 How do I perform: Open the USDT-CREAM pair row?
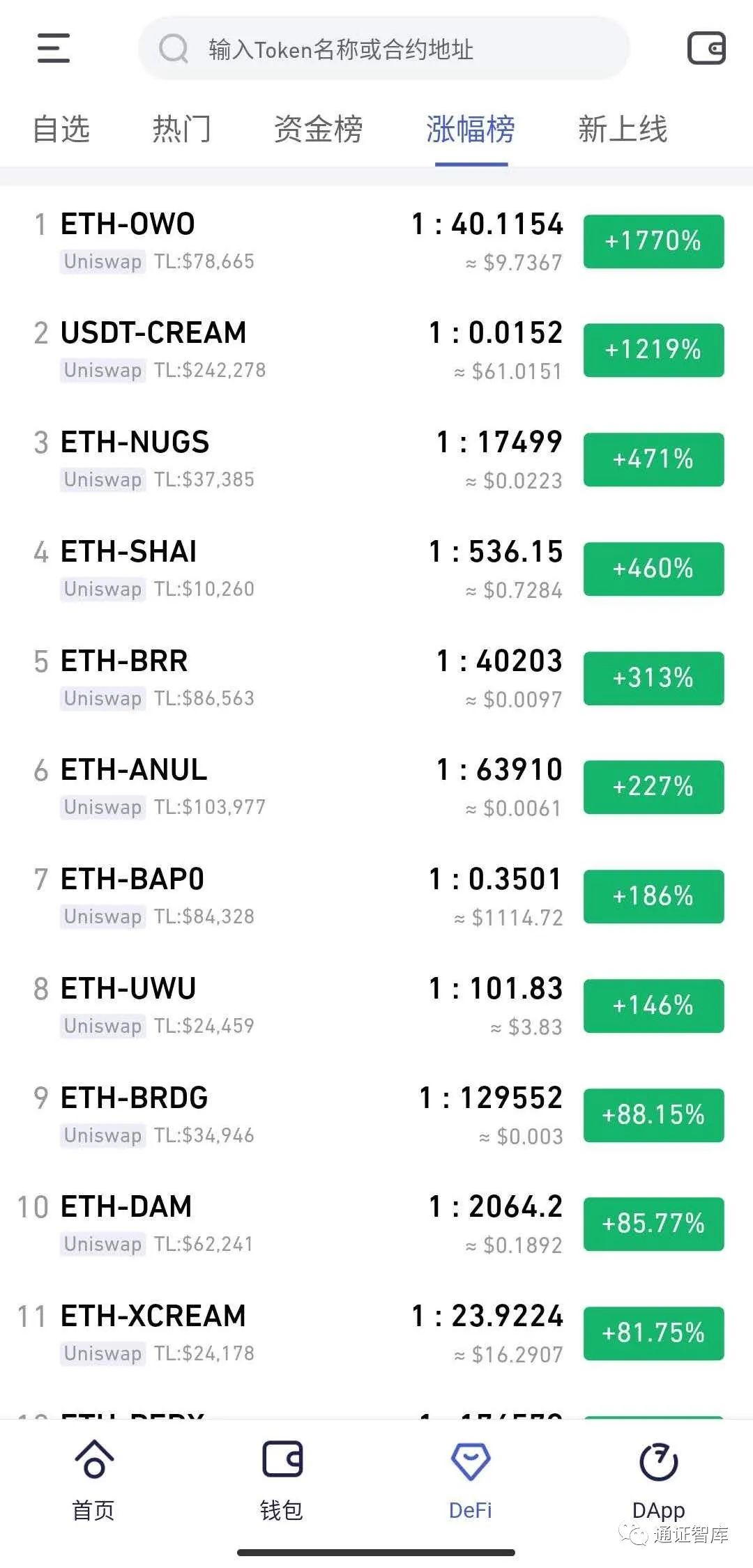click(x=279, y=351)
